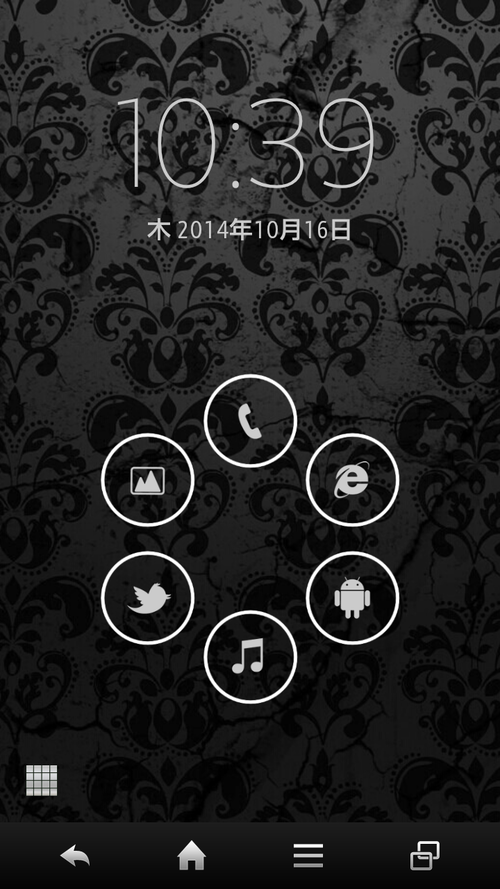The image size is (500, 889).
Task: Open the three-line menu button
Action: coord(308,856)
